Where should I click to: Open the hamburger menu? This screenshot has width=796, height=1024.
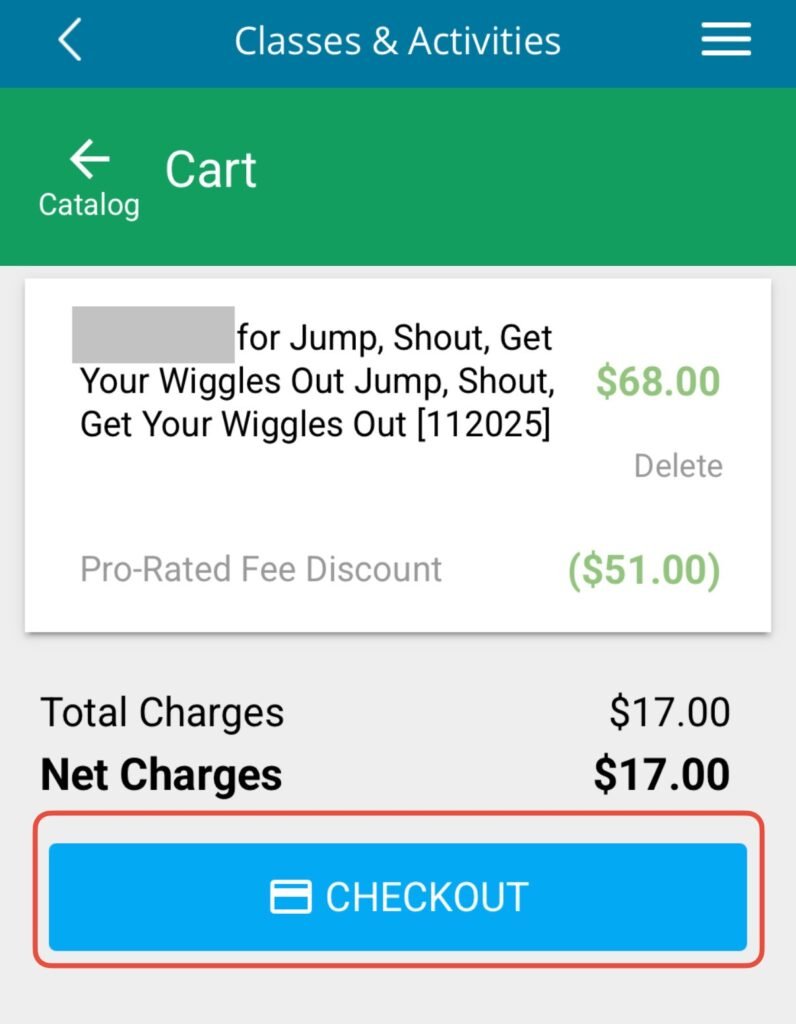point(725,41)
